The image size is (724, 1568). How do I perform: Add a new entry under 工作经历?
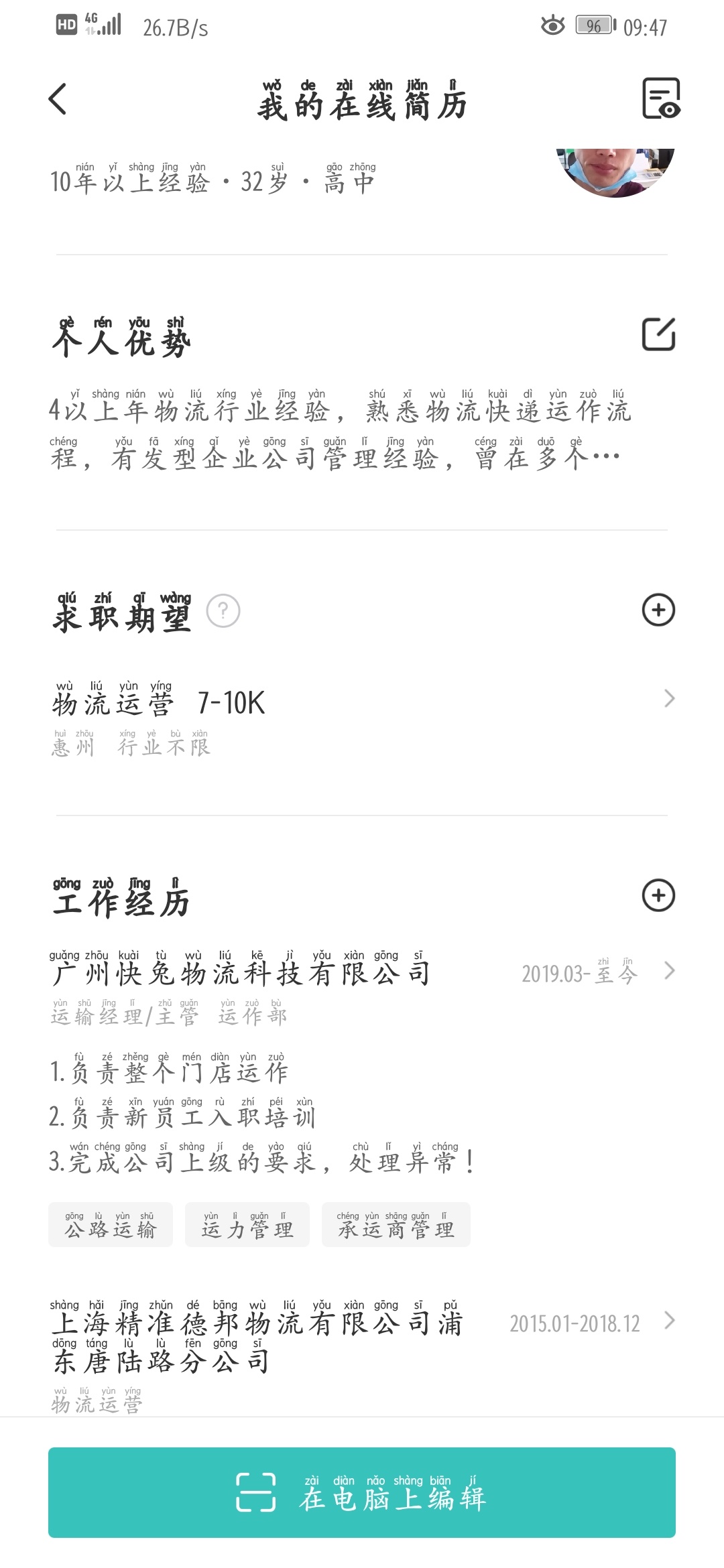coord(658,895)
